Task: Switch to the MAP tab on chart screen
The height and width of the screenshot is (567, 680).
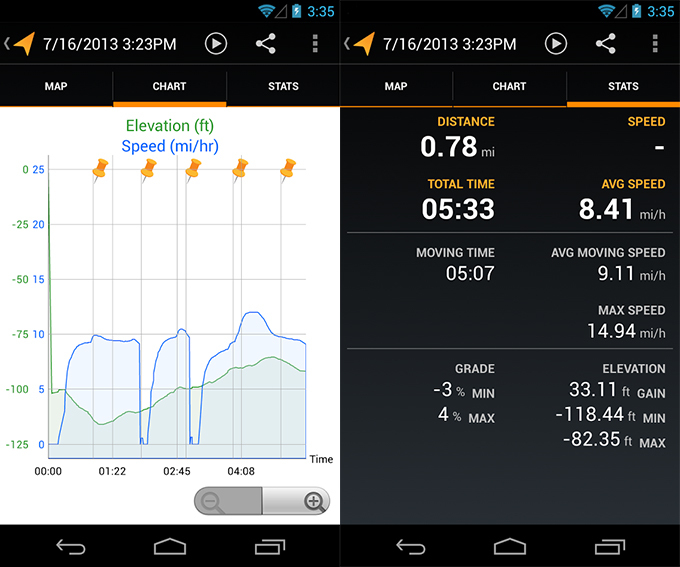Action: (x=56, y=86)
